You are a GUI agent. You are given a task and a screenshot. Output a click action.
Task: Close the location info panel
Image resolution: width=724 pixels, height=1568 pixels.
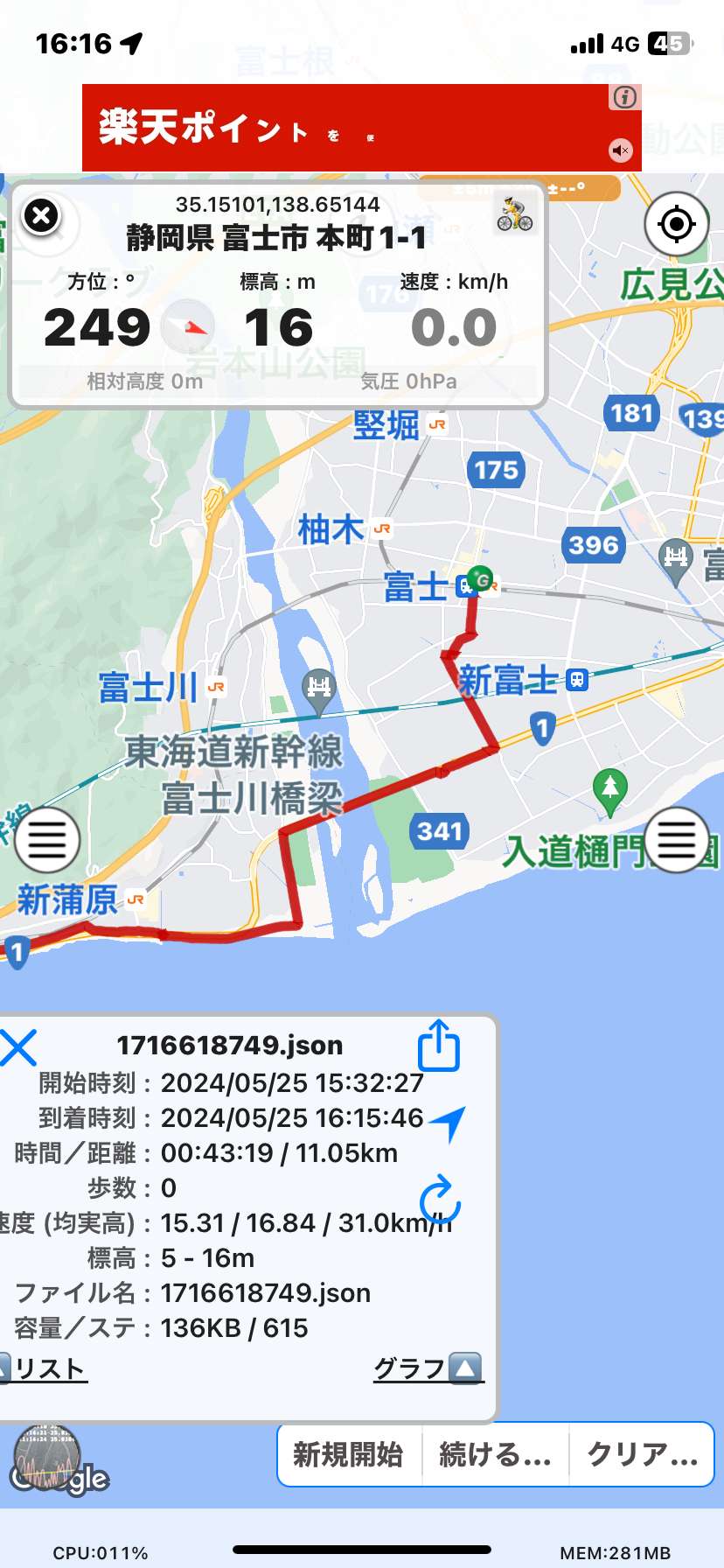click(41, 215)
